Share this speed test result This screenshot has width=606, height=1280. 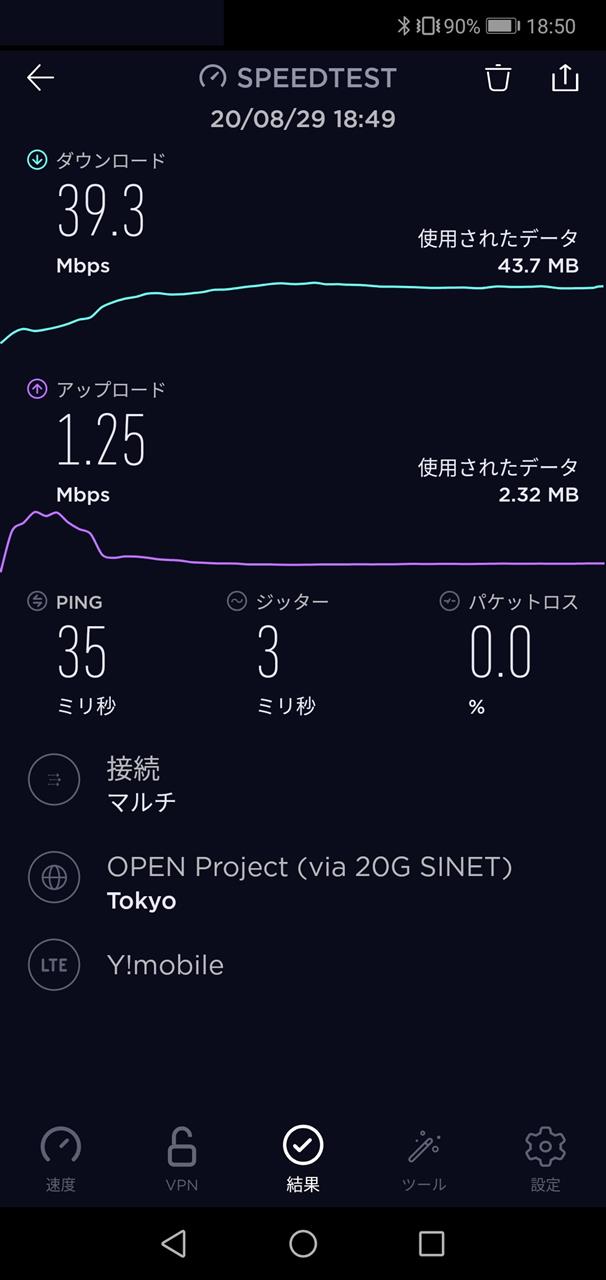pos(565,77)
